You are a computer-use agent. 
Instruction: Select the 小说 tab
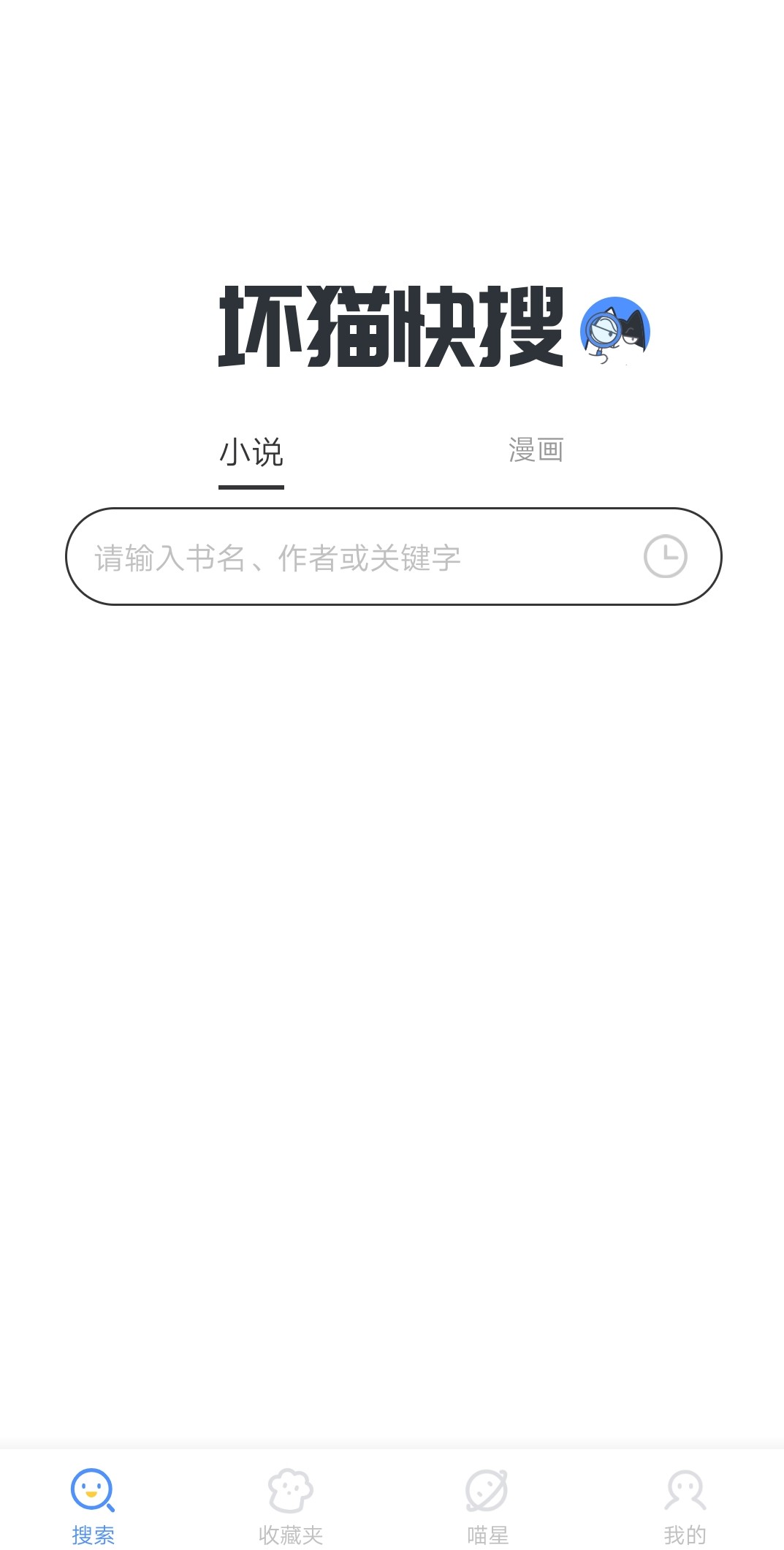251,452
